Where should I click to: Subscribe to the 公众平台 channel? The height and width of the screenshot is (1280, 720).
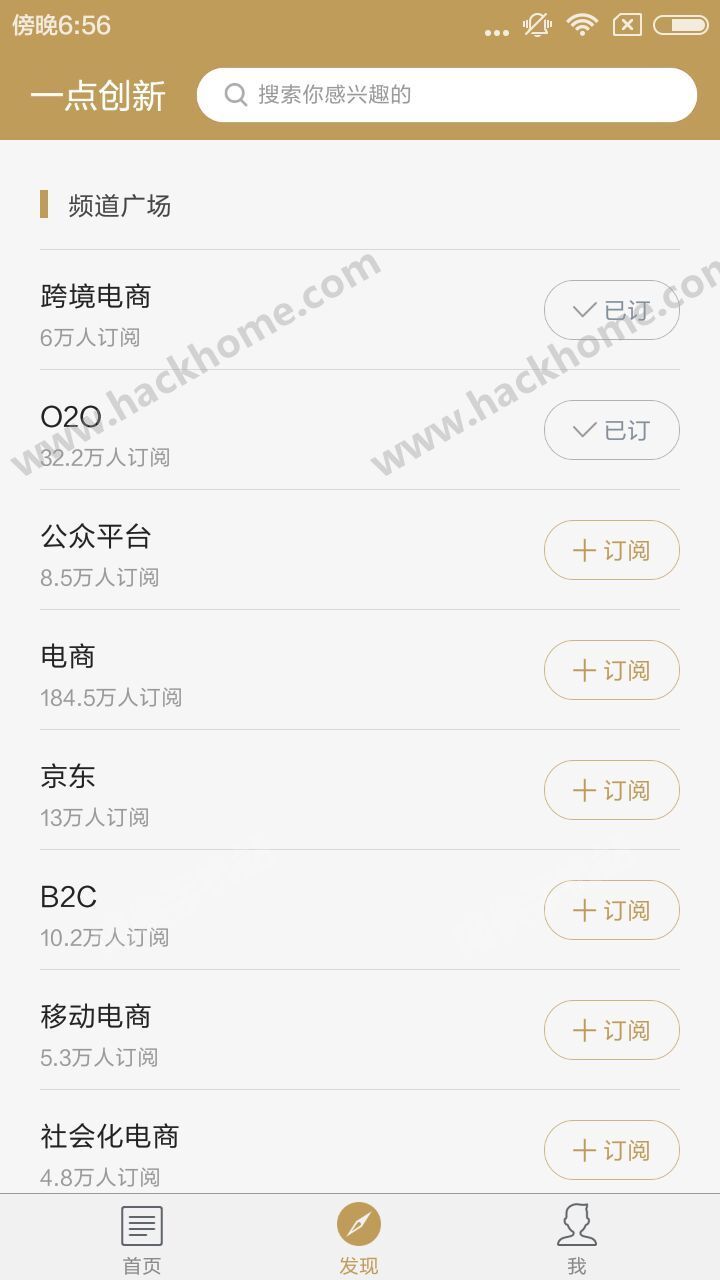coord(611,550)
